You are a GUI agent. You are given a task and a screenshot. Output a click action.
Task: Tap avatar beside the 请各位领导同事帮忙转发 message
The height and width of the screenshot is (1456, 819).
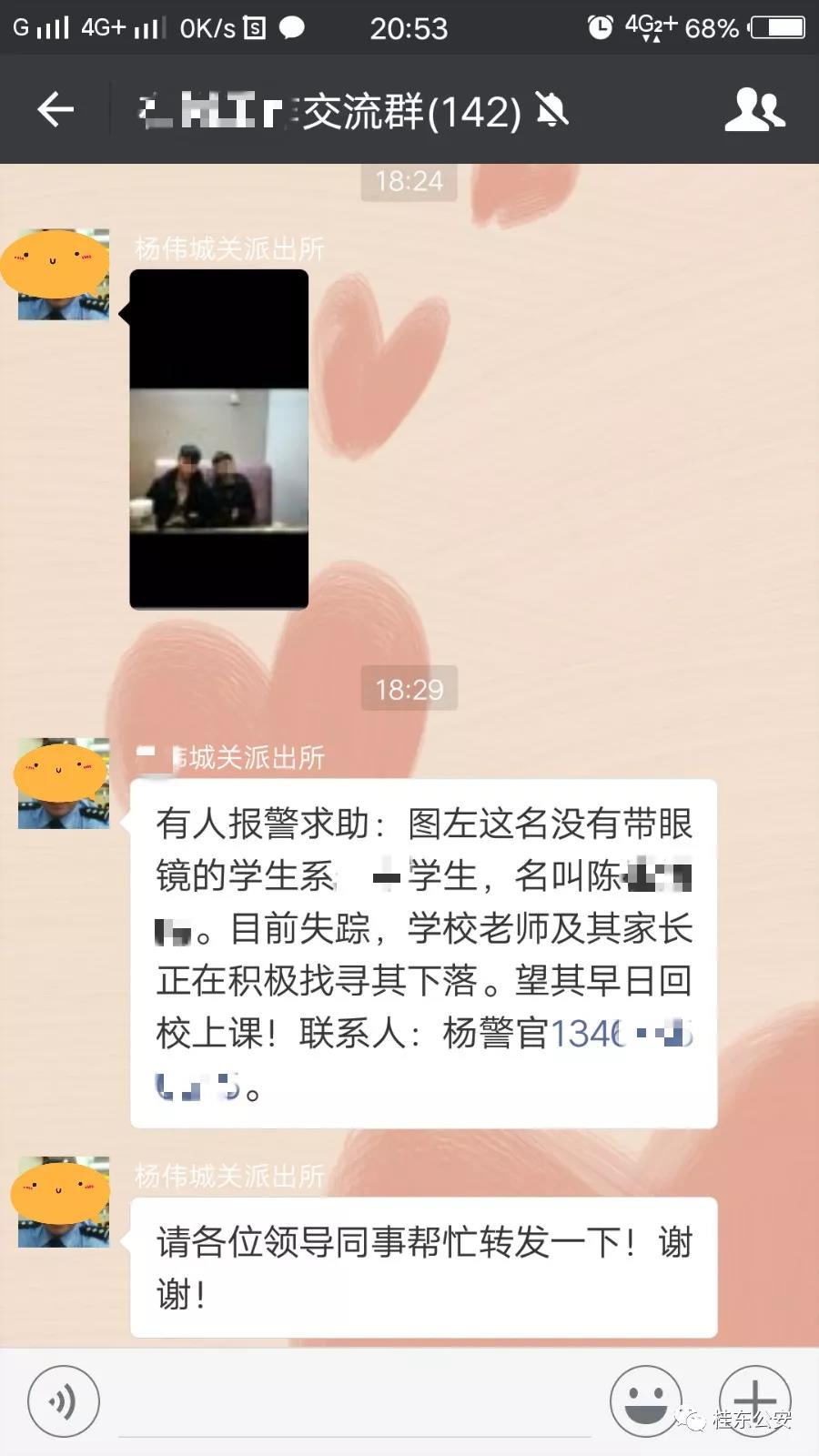[63, 1201]
